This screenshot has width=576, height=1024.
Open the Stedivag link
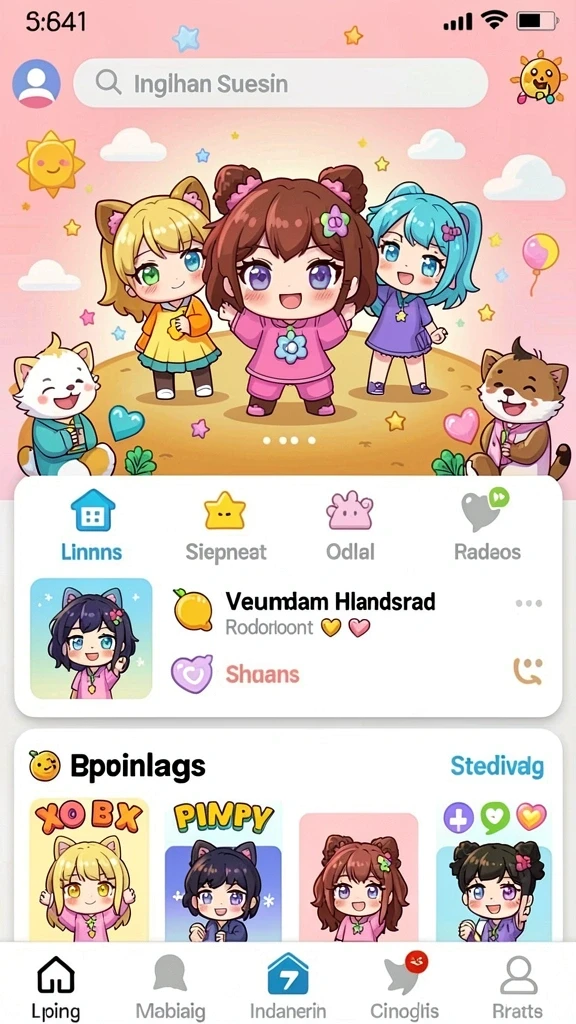[497, 767]
